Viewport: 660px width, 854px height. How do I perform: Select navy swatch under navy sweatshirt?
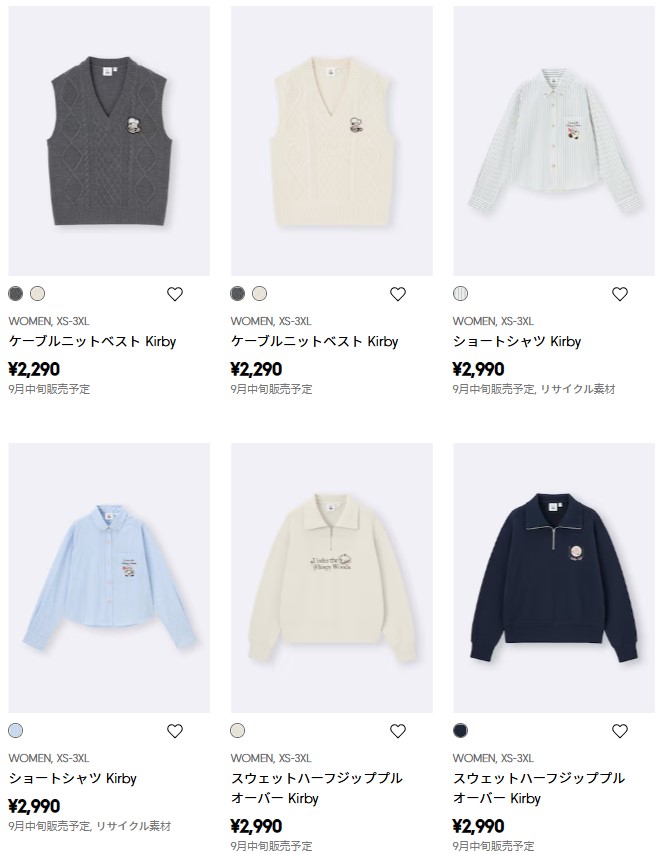tap(460, 730)
